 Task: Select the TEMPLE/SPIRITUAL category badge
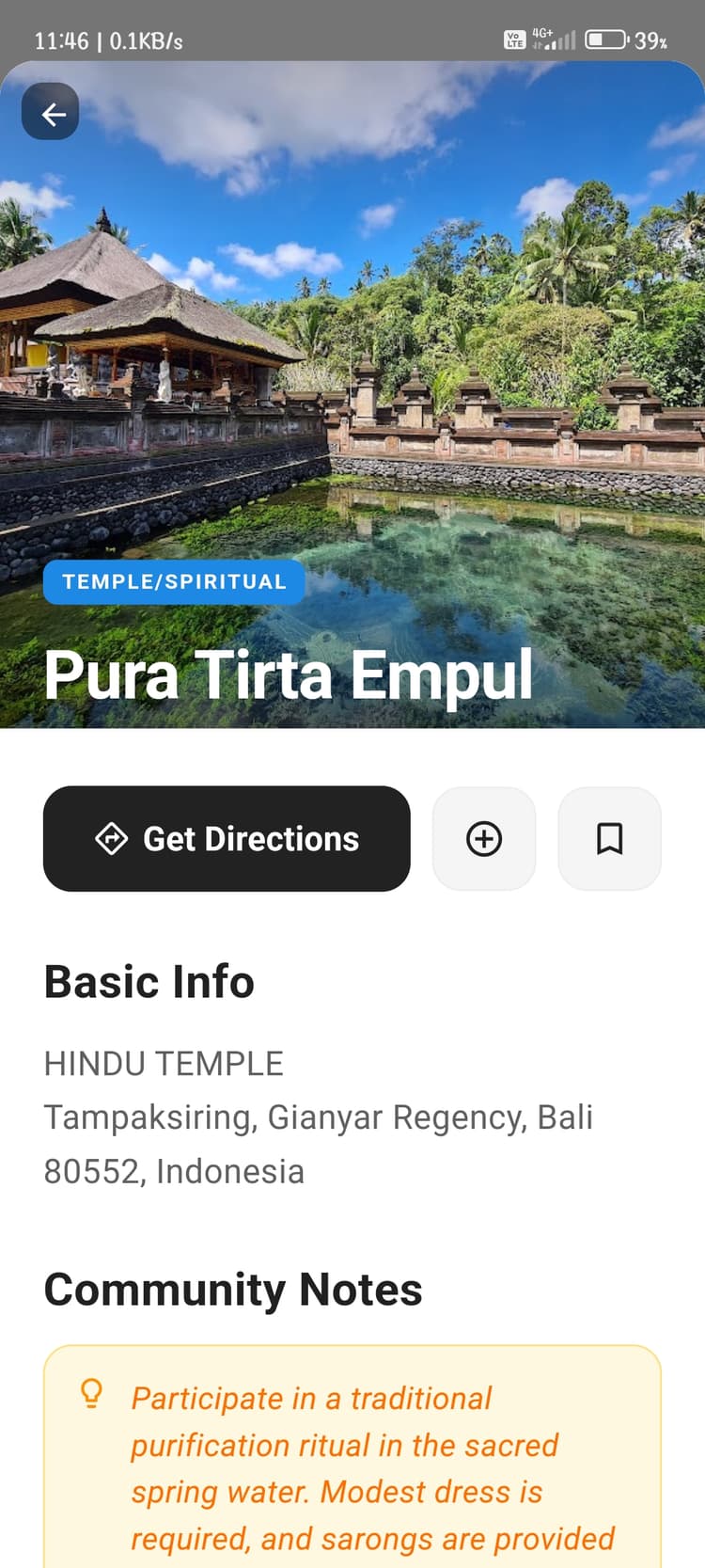pyautogui.click(x=173, y=581)
